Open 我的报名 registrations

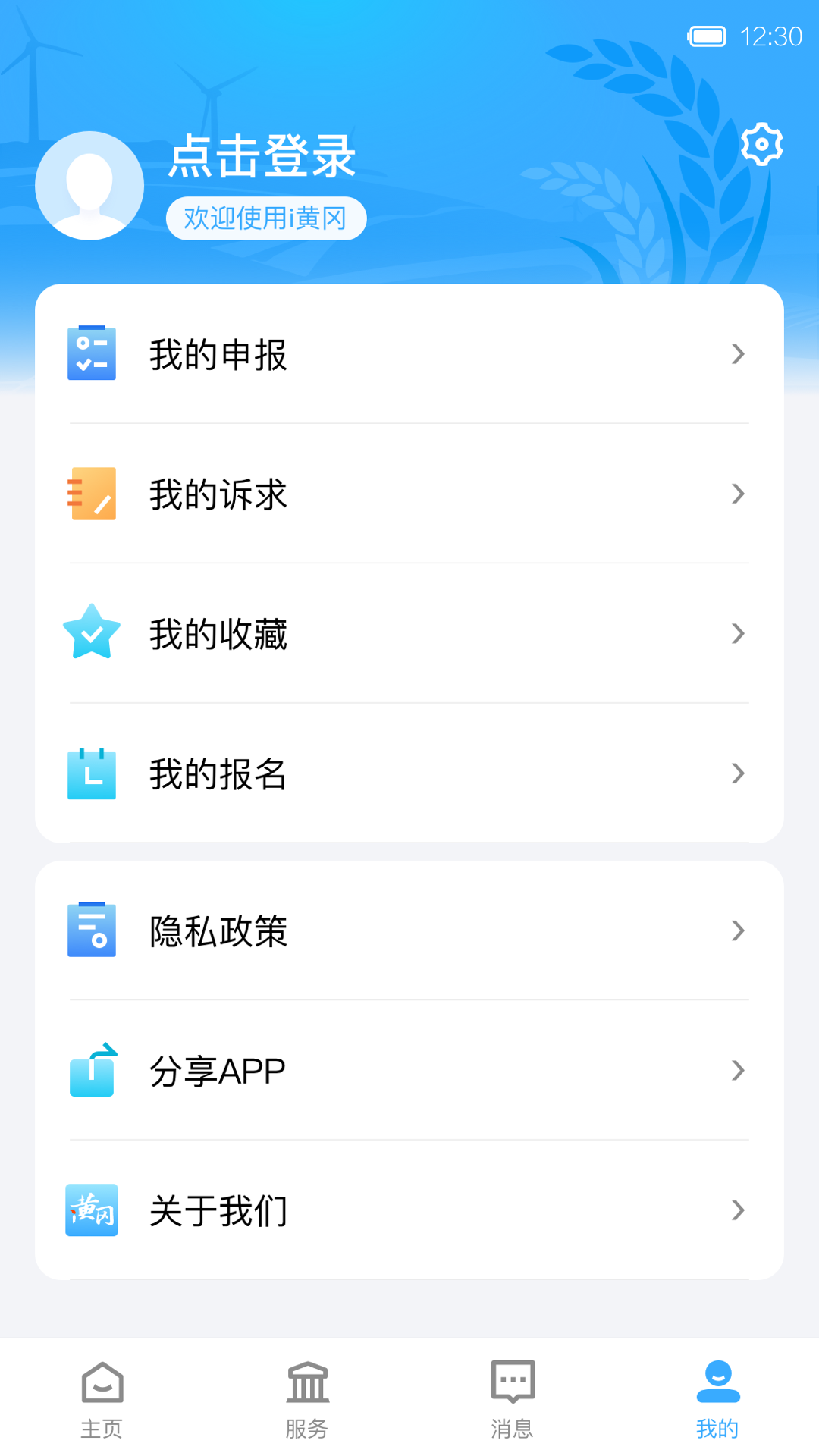tap(409, 773)
